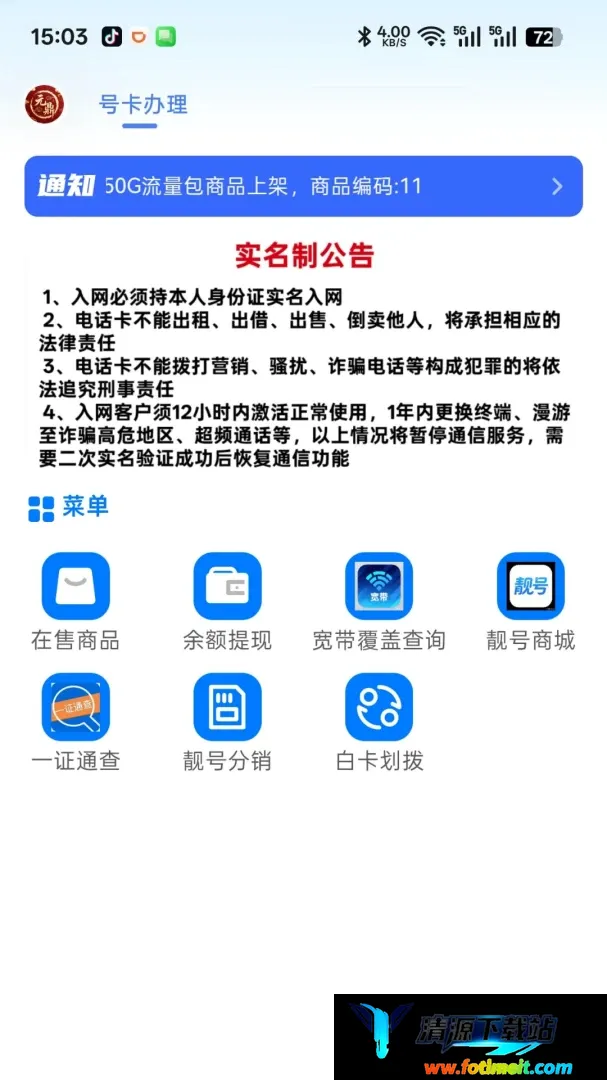Open the 通知 banner about 50G流量包
This screenshot has height=1080, width=607.
(x=303, y=186)
